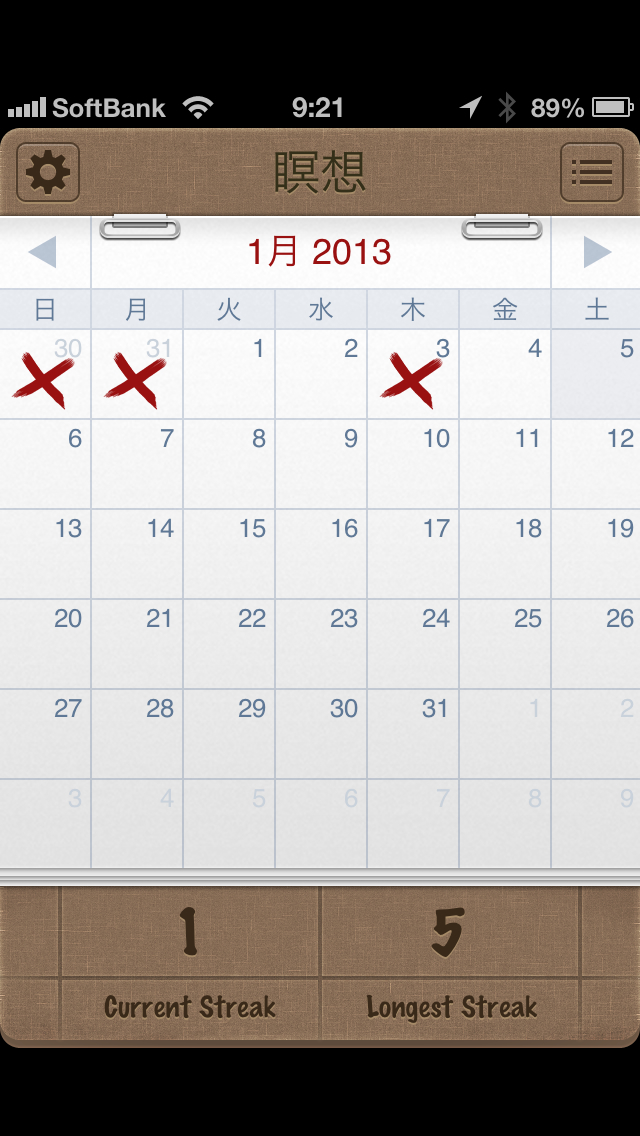Mark January 2 on the calendar

pos(321,375)
